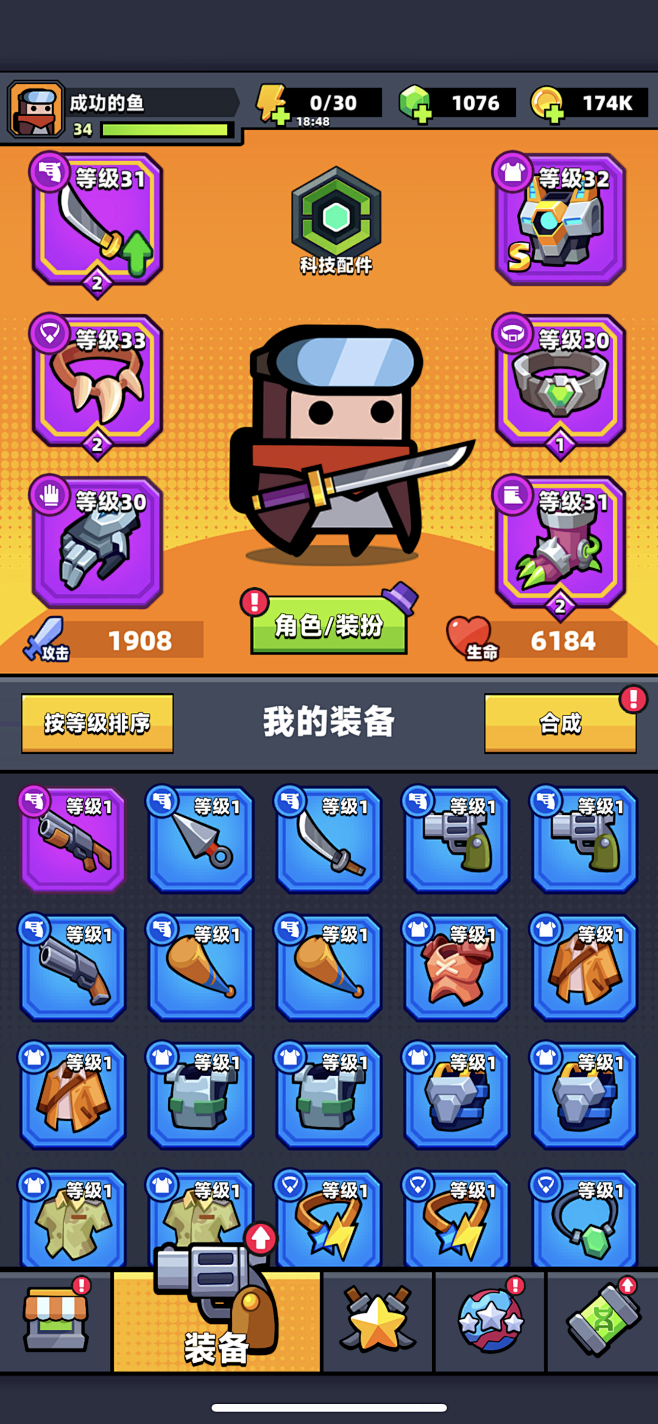The height and width of the screenshot is (1424, 658).
Task: Open the 合成 merge screen
Action: (560, 723)
